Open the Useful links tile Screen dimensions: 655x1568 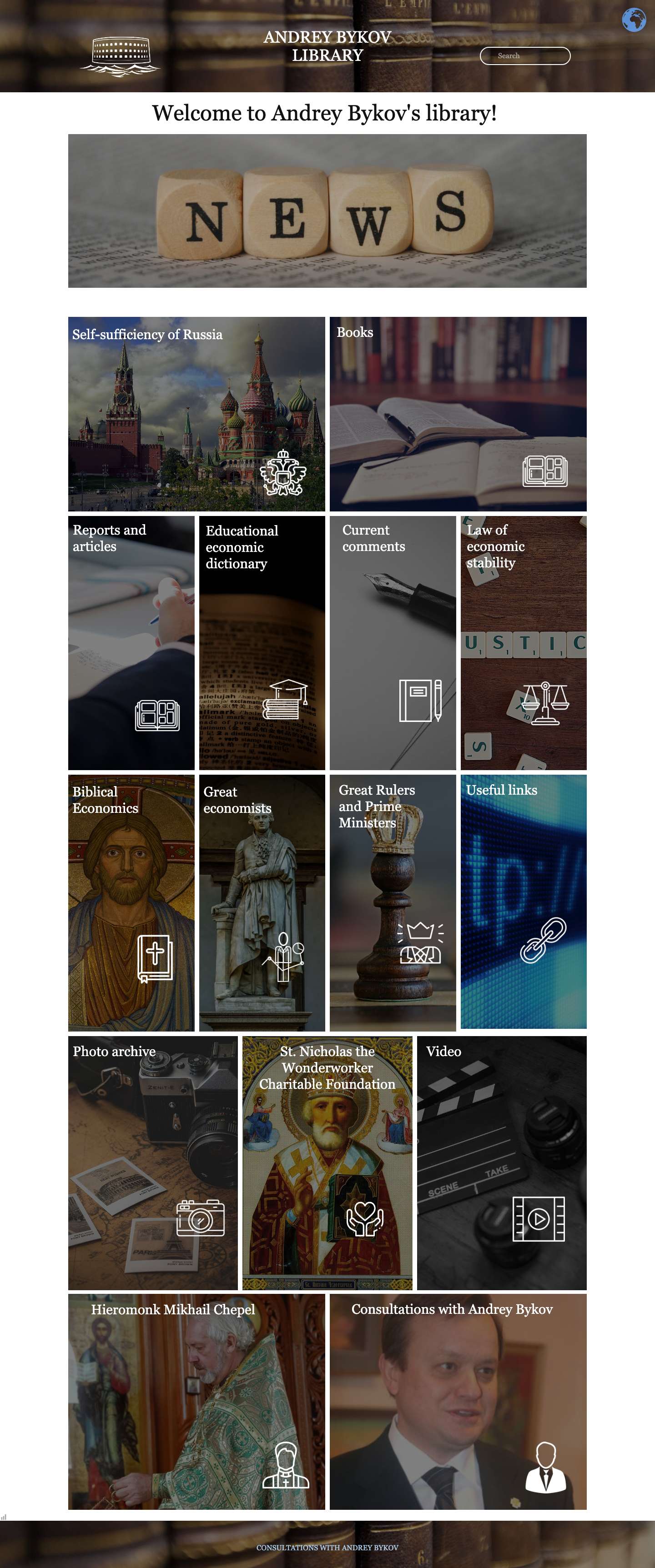[x=524, y=902]
